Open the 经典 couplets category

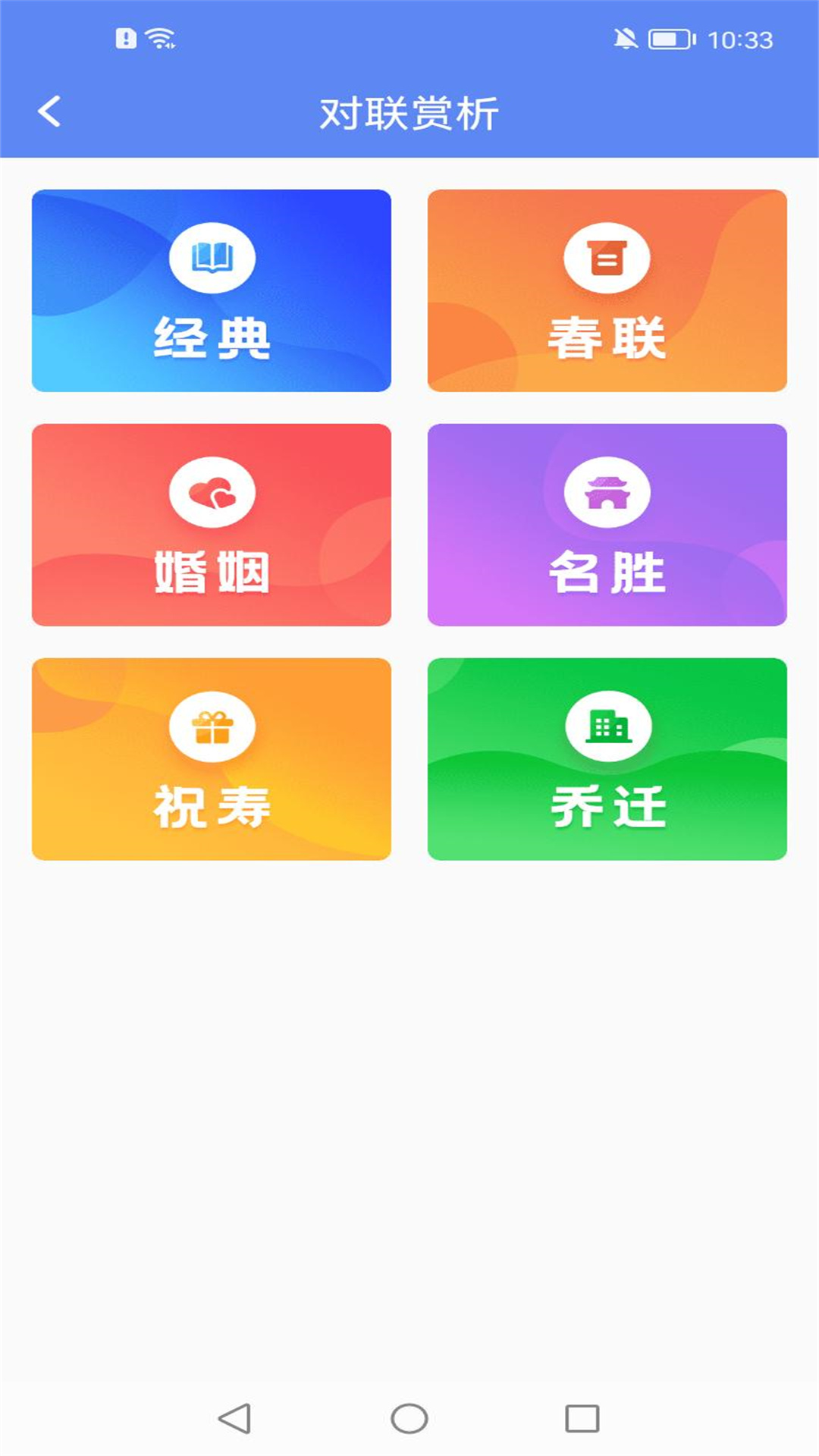point(212,290)
